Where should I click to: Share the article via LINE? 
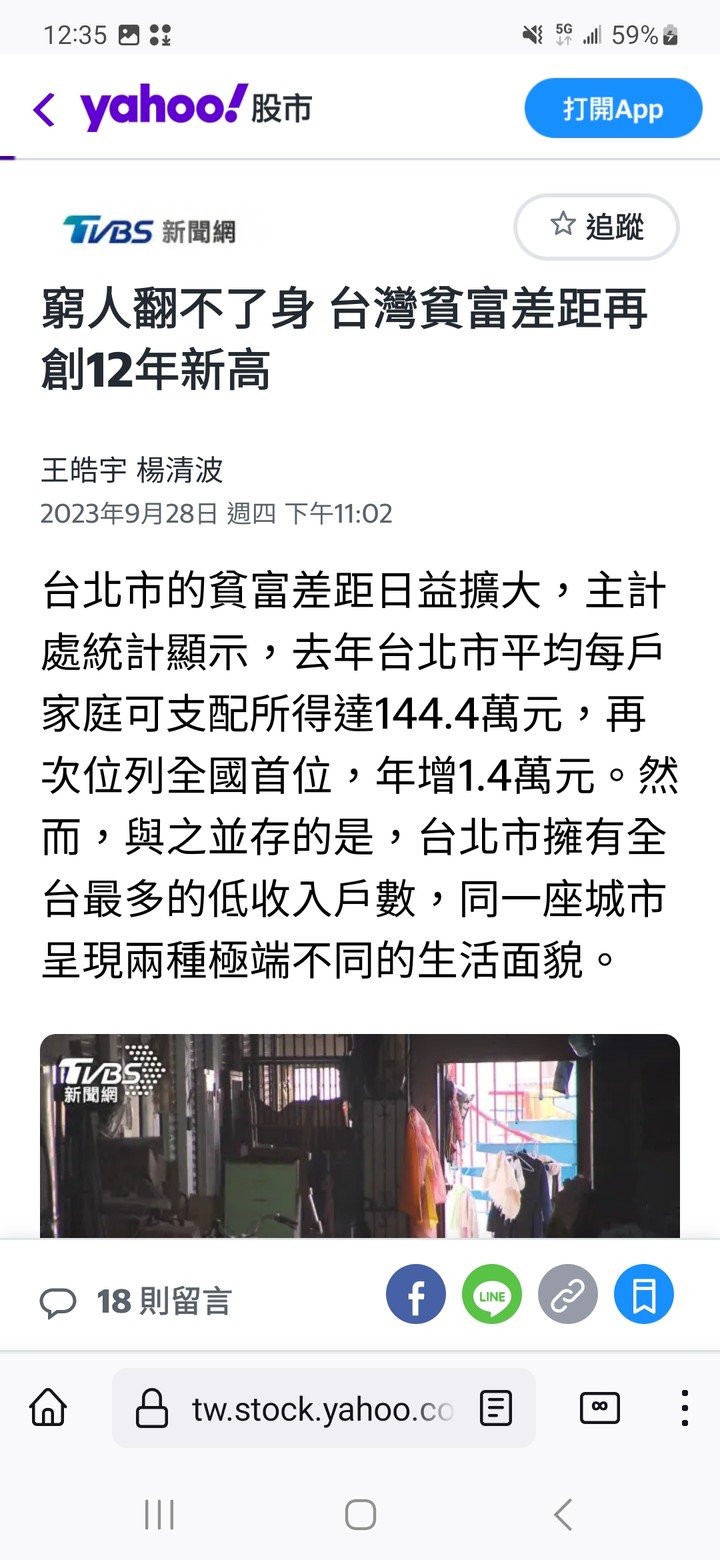pos(491,1295)
